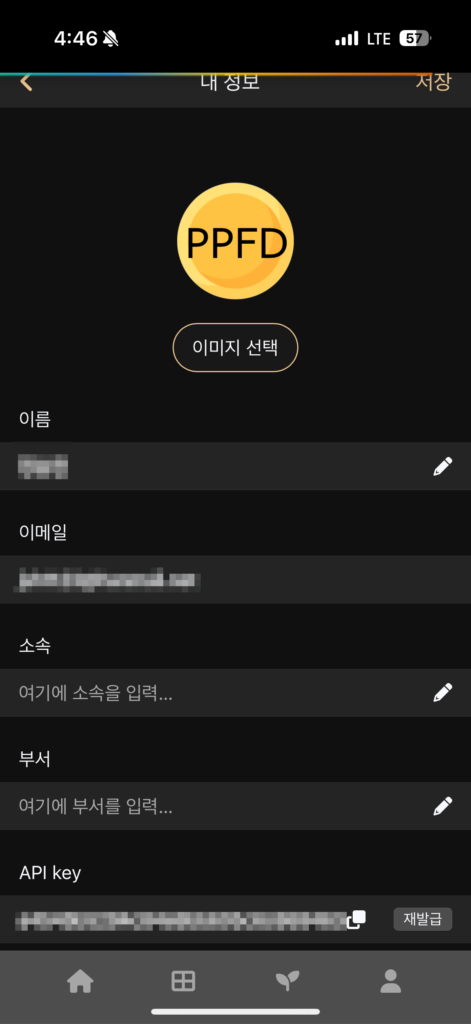This screenshot has width=471, height=1024.
Task: Go back using the top-left arrow
Action: click(x=26, y=83)
